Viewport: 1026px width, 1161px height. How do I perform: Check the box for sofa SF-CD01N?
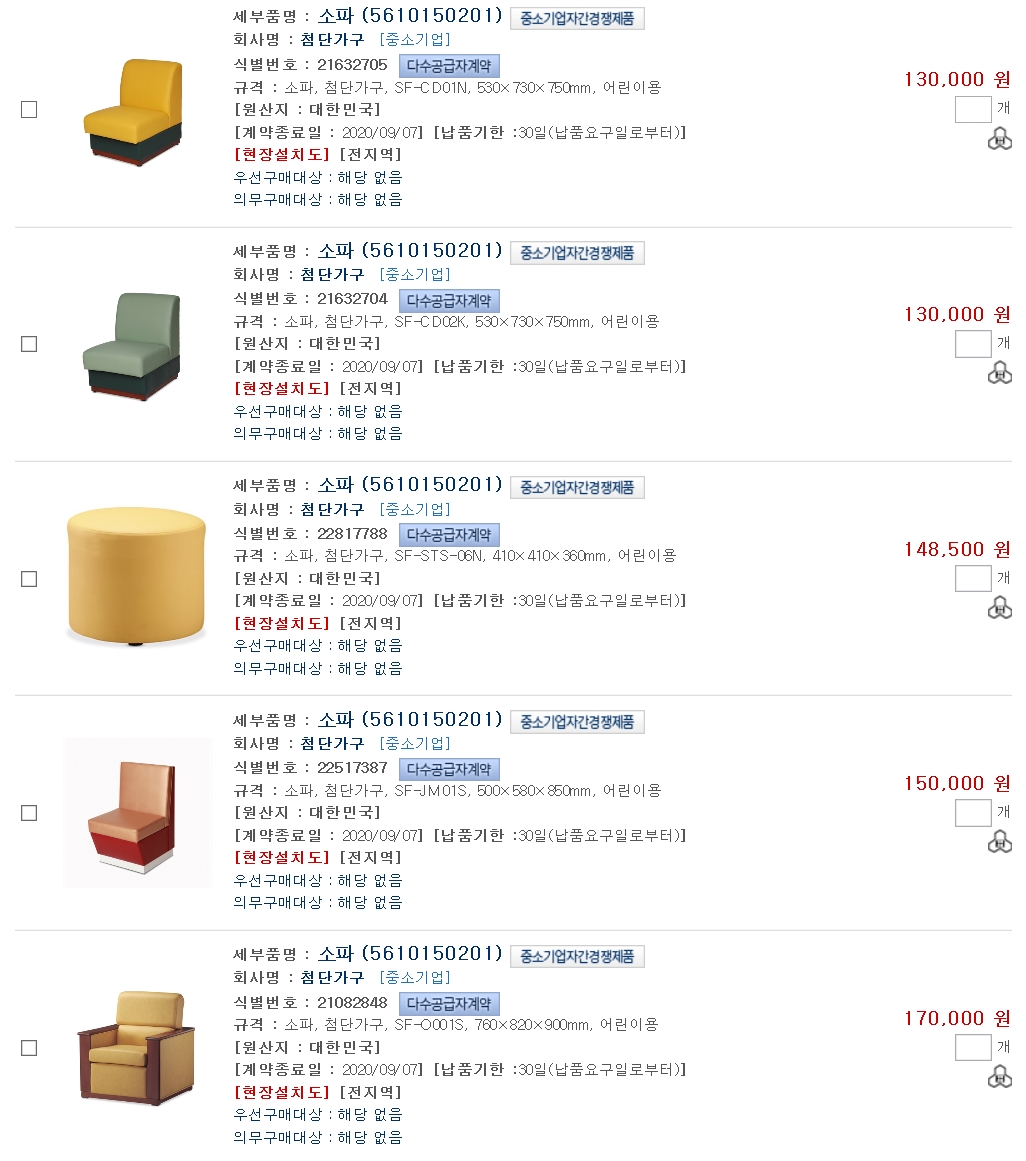coord(29,110)
